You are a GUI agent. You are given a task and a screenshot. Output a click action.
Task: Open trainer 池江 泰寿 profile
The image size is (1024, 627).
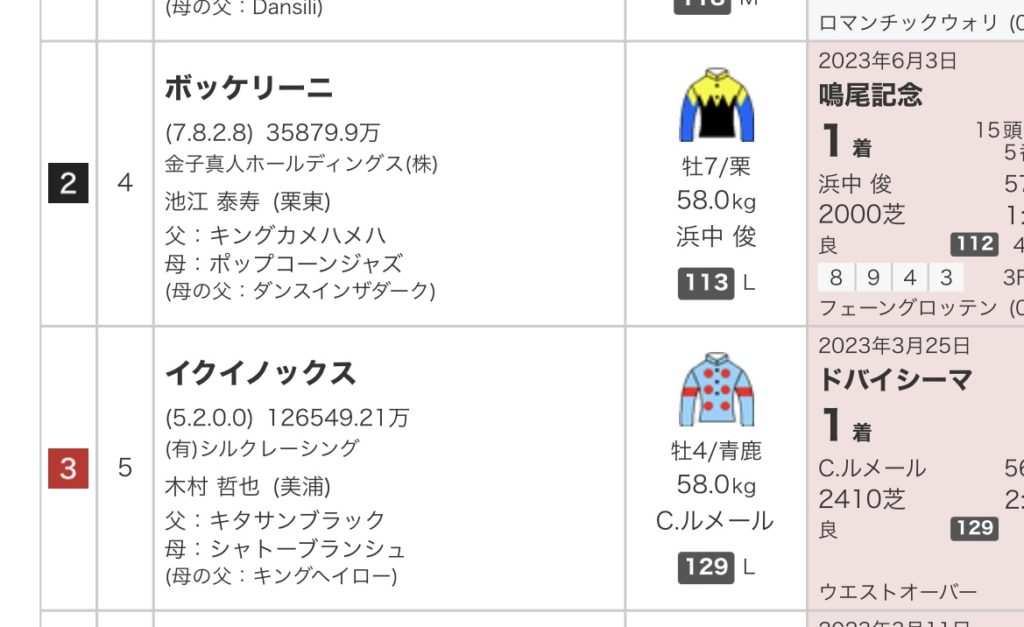click(x=213, y=201)
